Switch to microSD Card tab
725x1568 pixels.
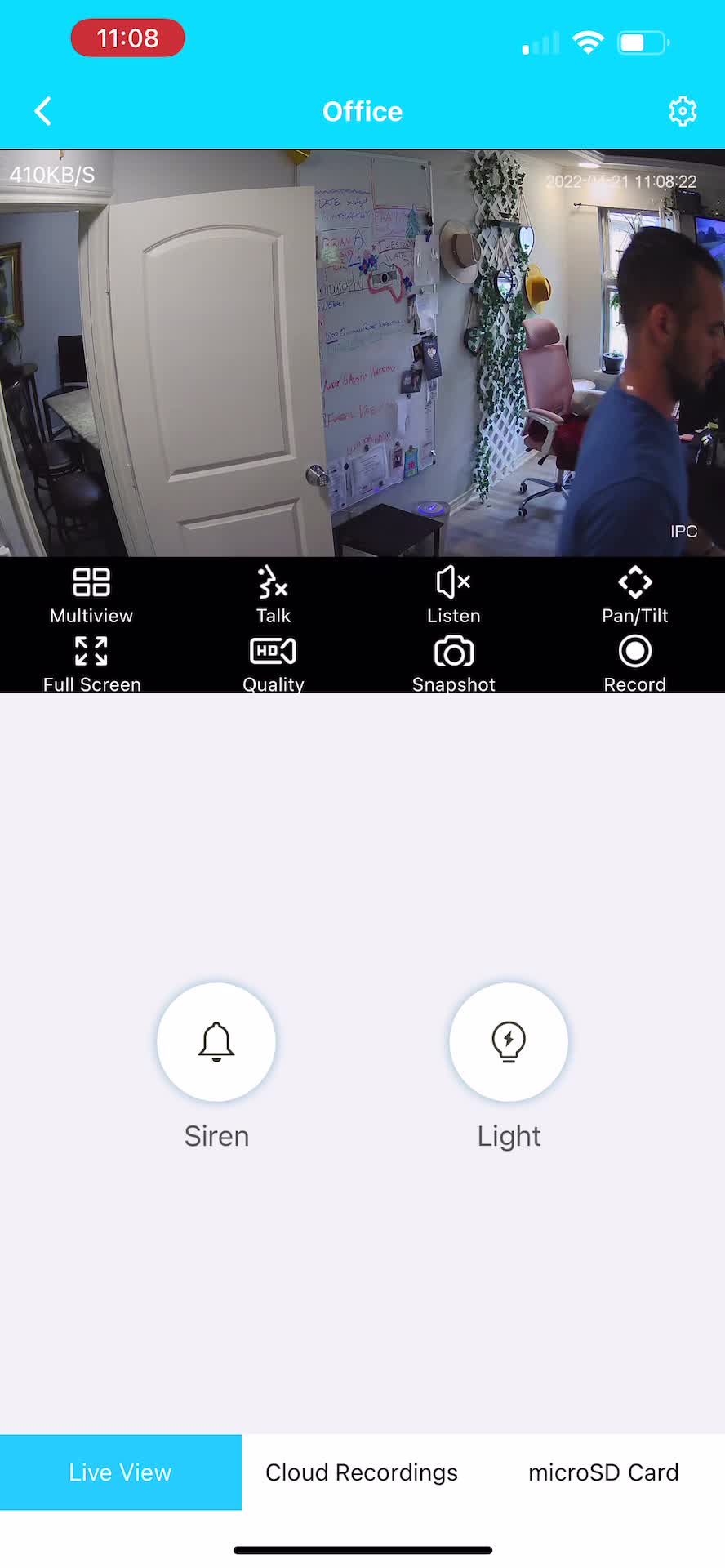[603, 1472]
